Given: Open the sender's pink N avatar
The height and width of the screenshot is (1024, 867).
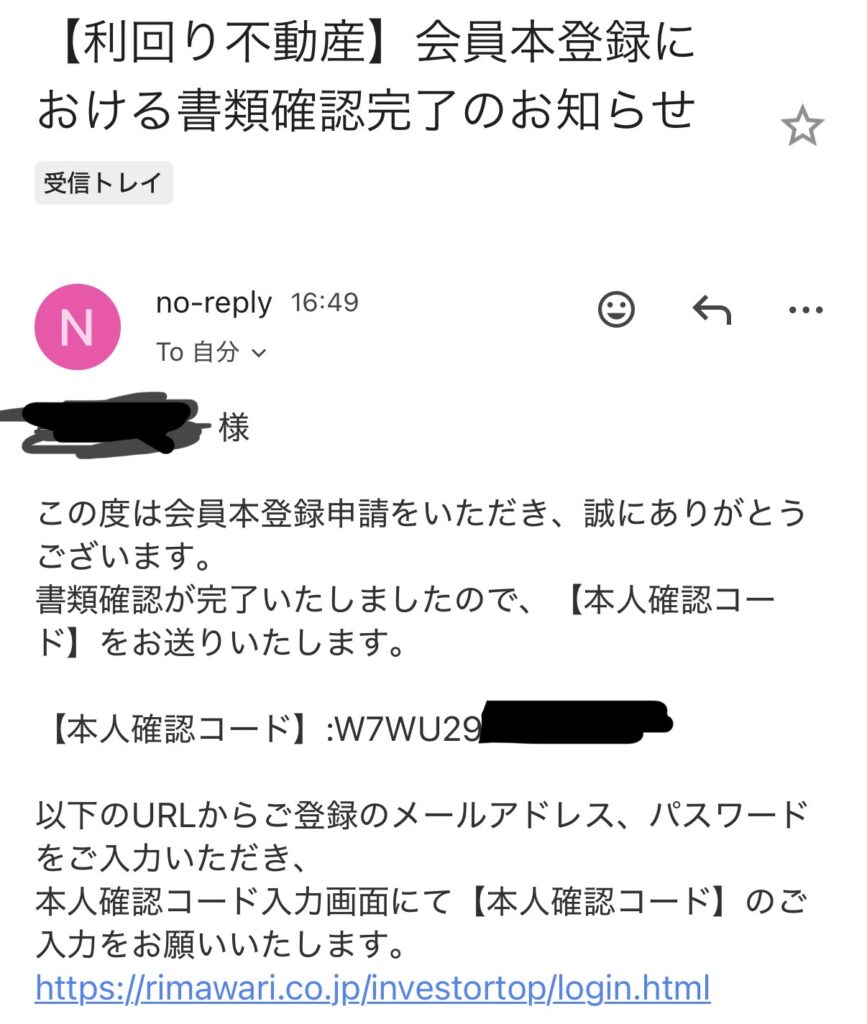Looking at the screenshot, I should click(x=77, y=327).
